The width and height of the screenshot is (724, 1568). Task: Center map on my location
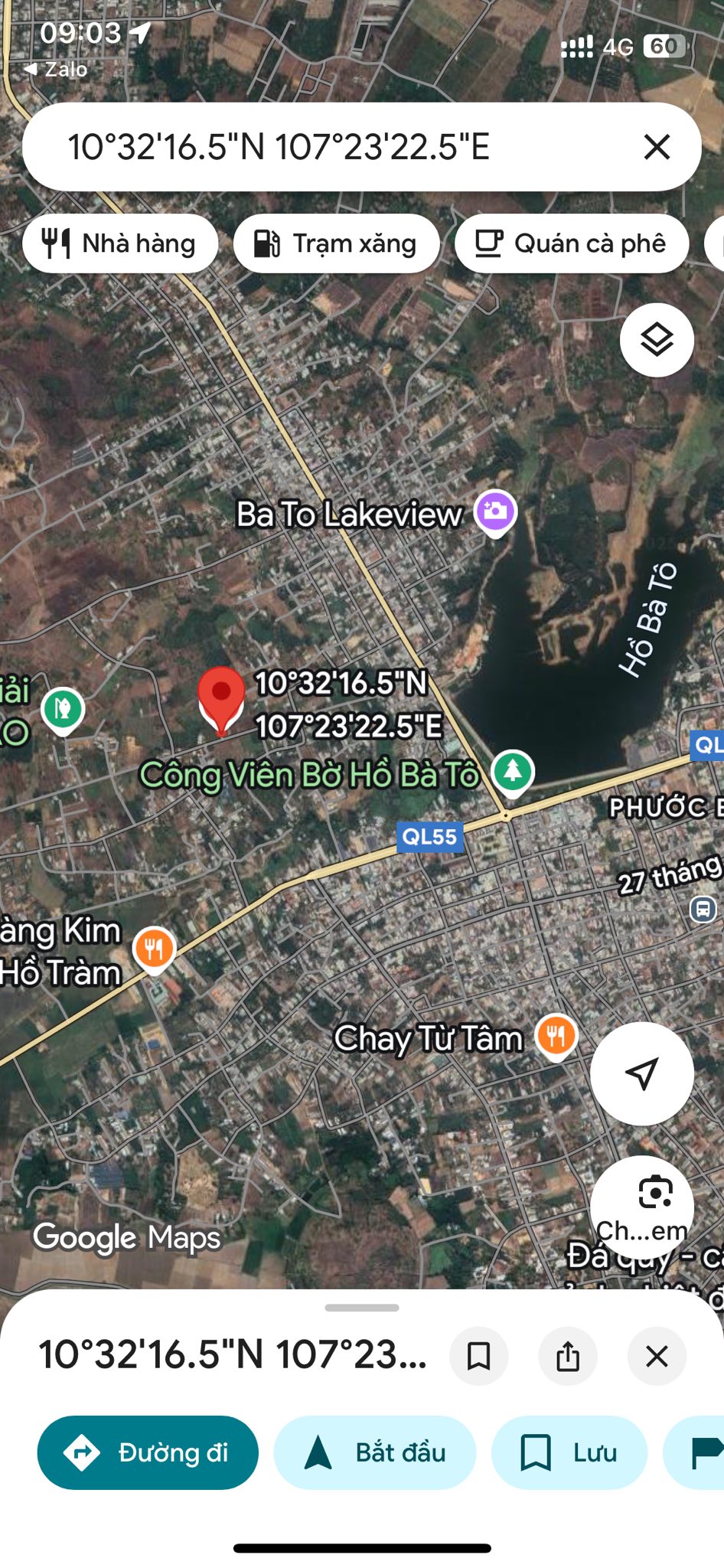pyautogui.click(x=641, y=1073)
